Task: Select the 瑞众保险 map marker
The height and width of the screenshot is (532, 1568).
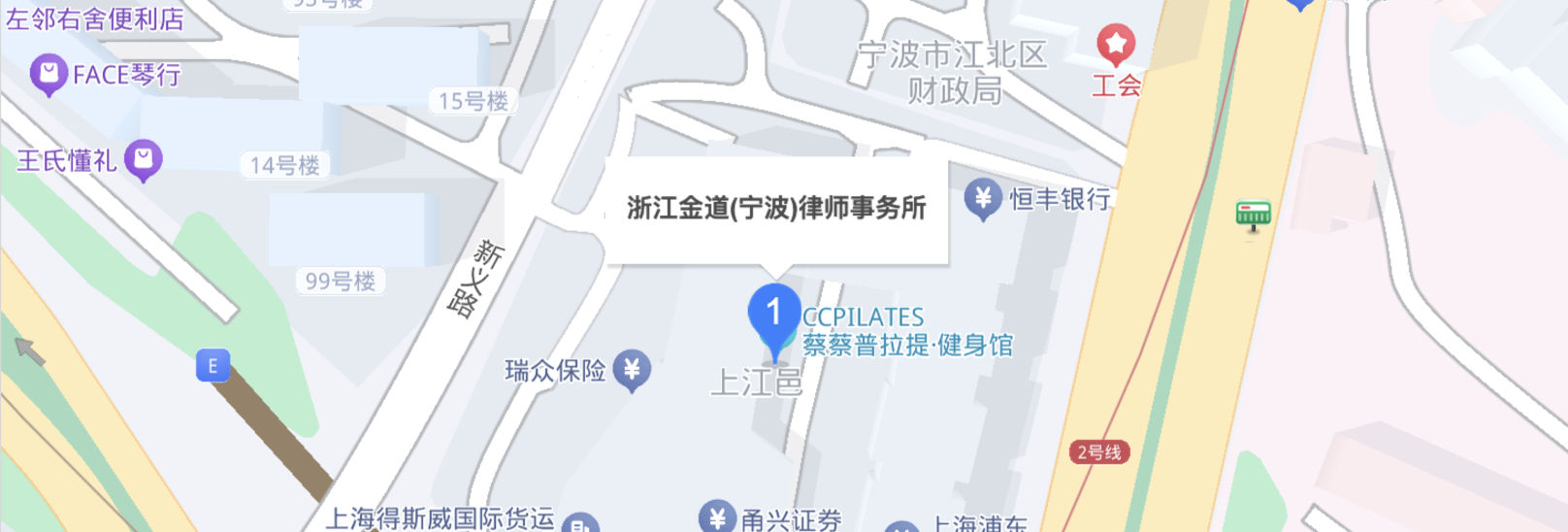Action: coord(632,369)
